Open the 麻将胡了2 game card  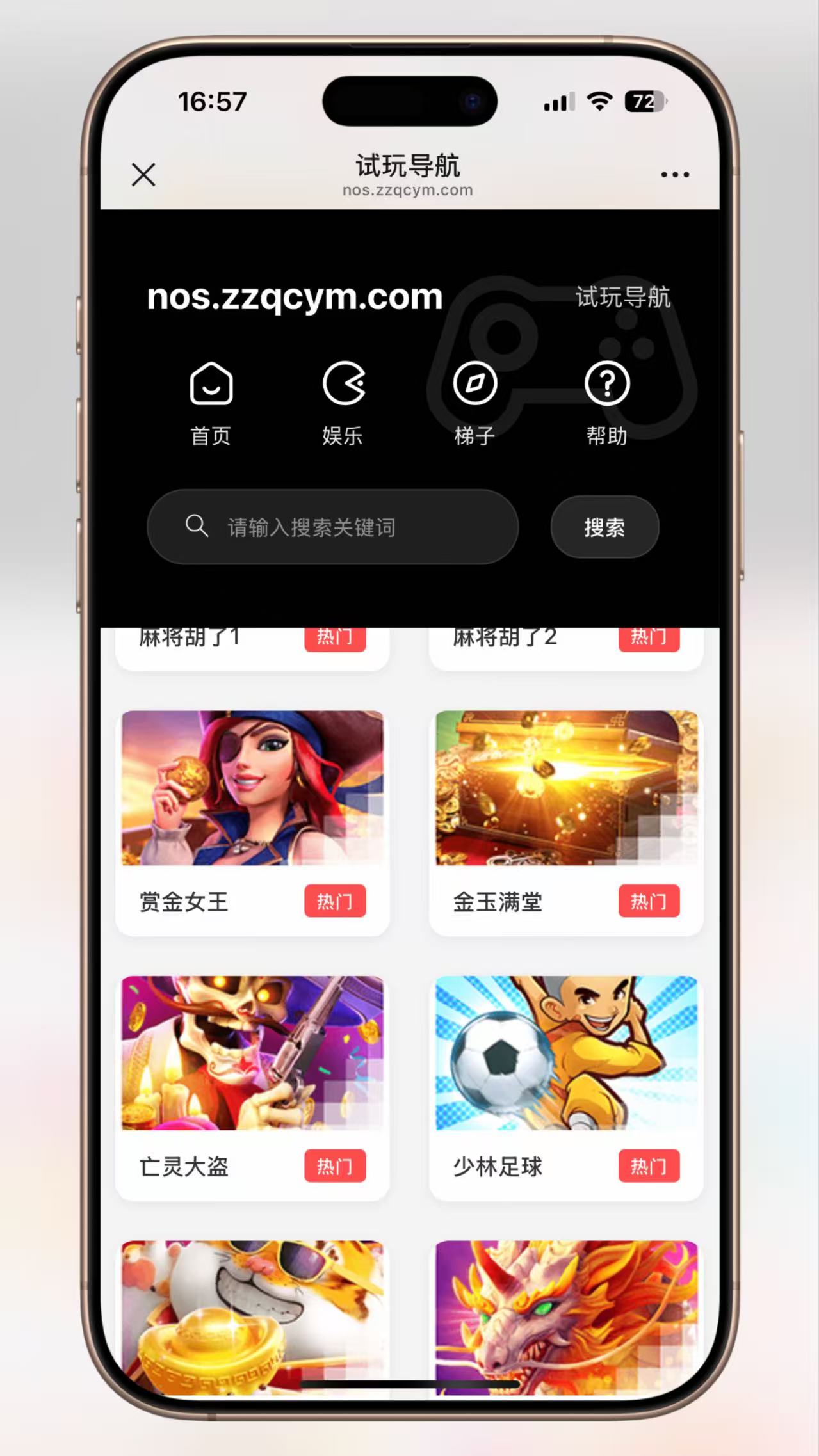tap(566, 648)
